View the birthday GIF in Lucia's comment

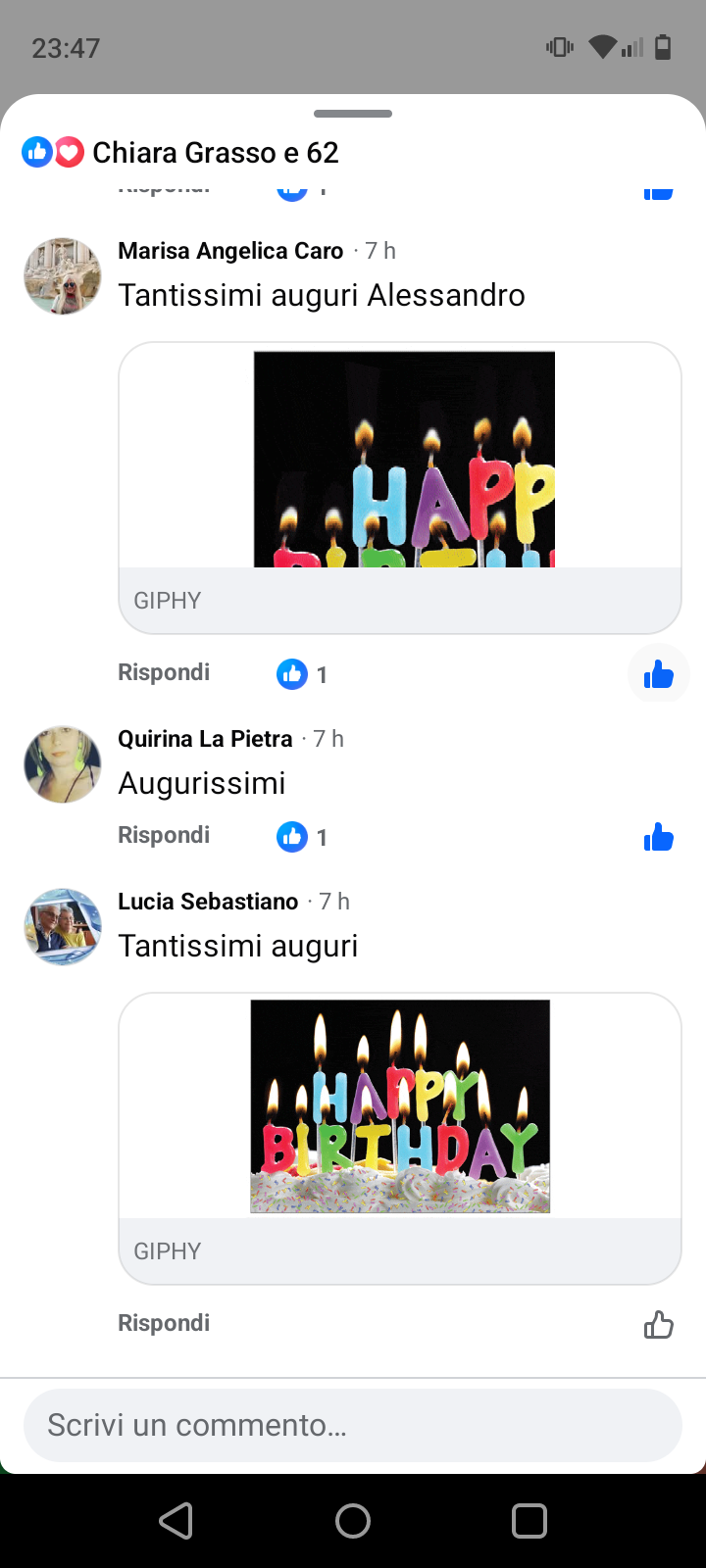click(400, 1106)
